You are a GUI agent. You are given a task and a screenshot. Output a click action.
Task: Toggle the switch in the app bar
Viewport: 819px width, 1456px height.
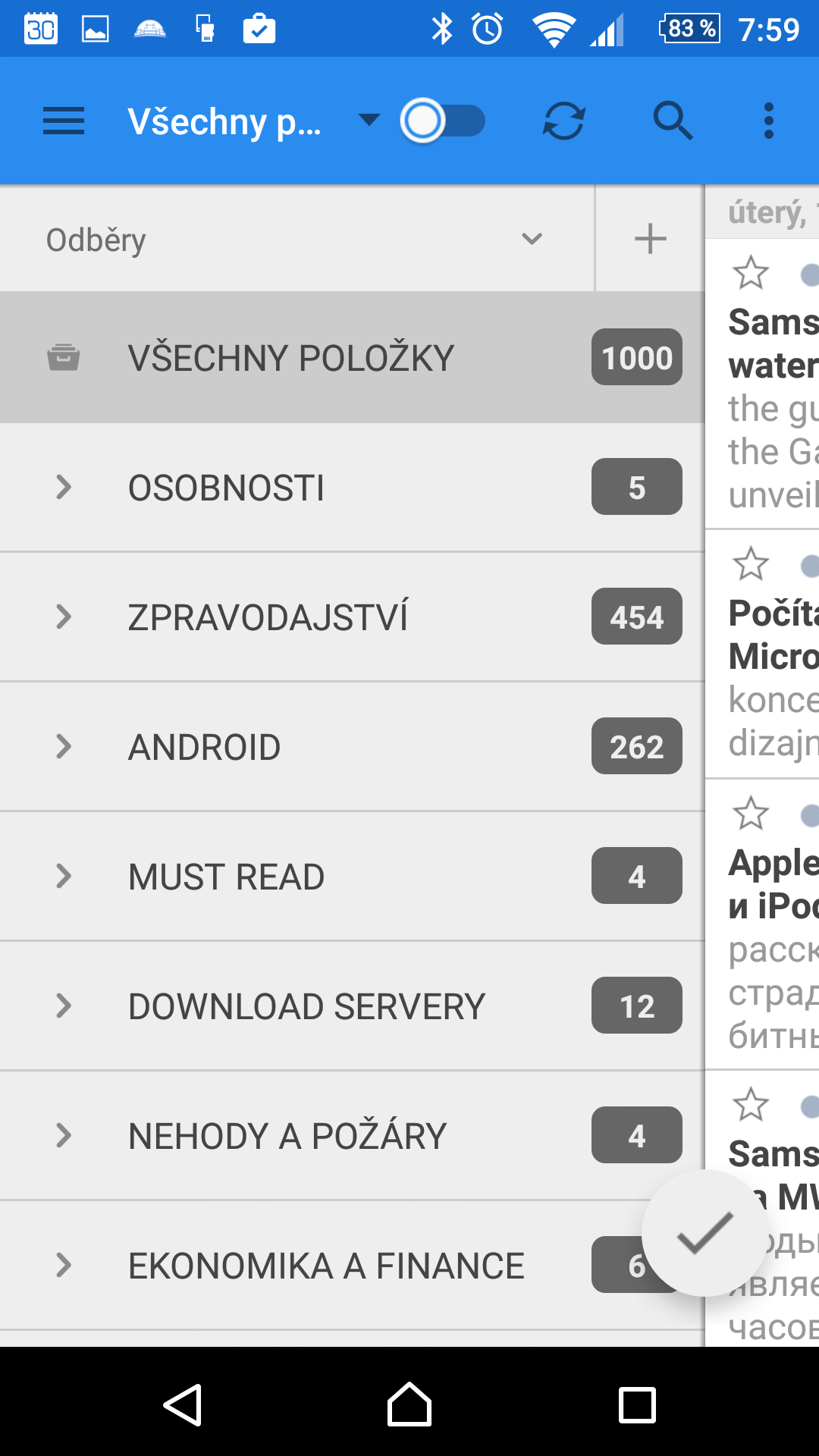[x=443, y=121]
